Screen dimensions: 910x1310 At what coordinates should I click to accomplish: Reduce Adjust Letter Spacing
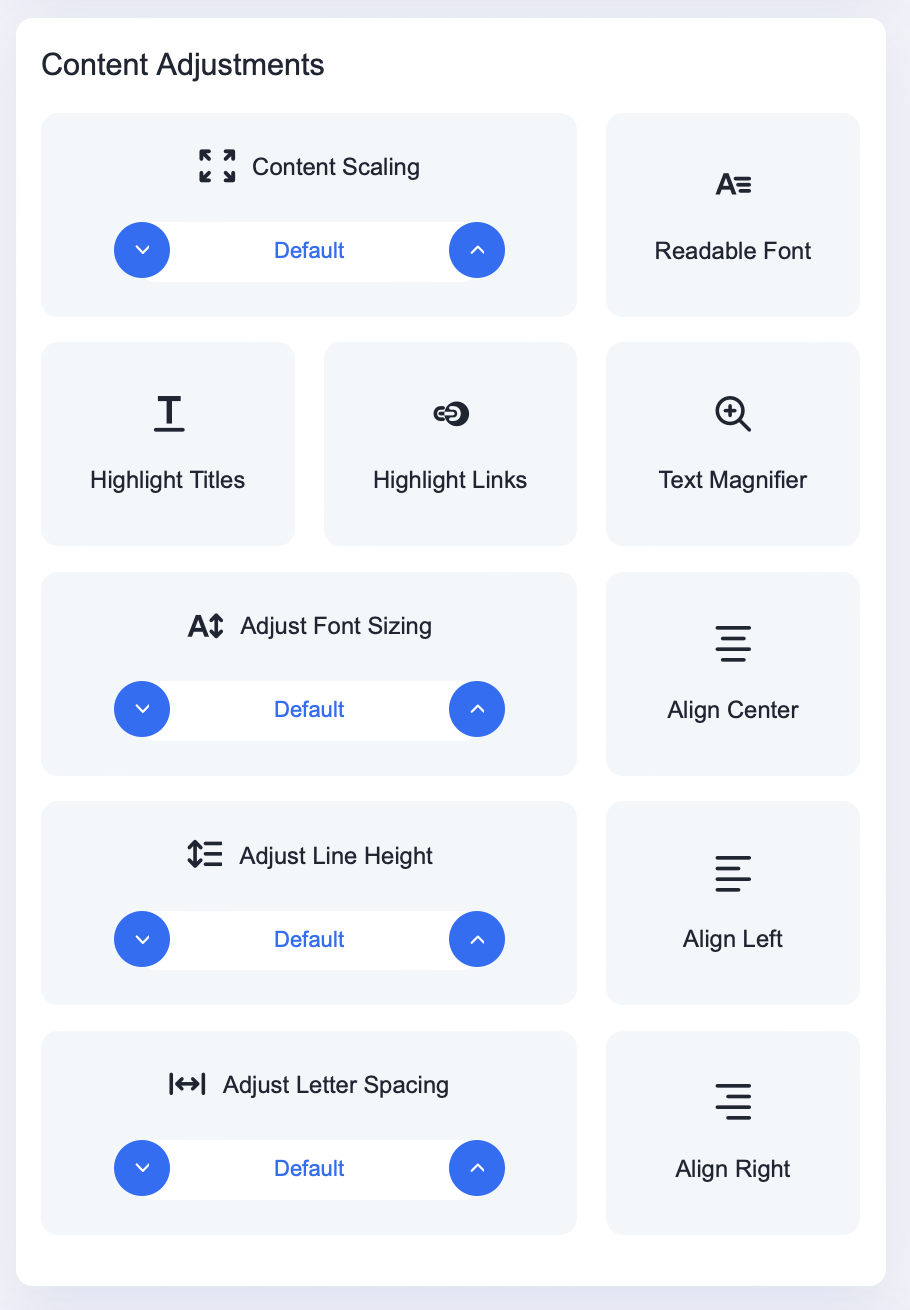coord(142,1168)
